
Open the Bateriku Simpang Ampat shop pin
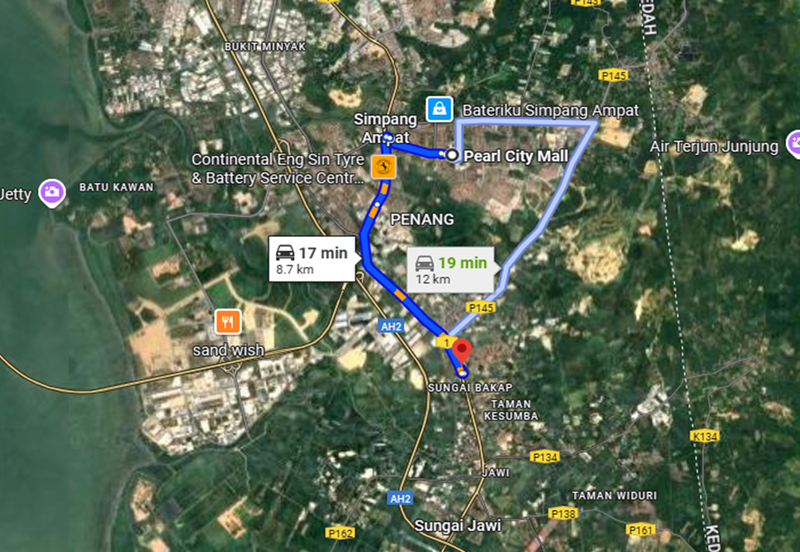(437, 108)
